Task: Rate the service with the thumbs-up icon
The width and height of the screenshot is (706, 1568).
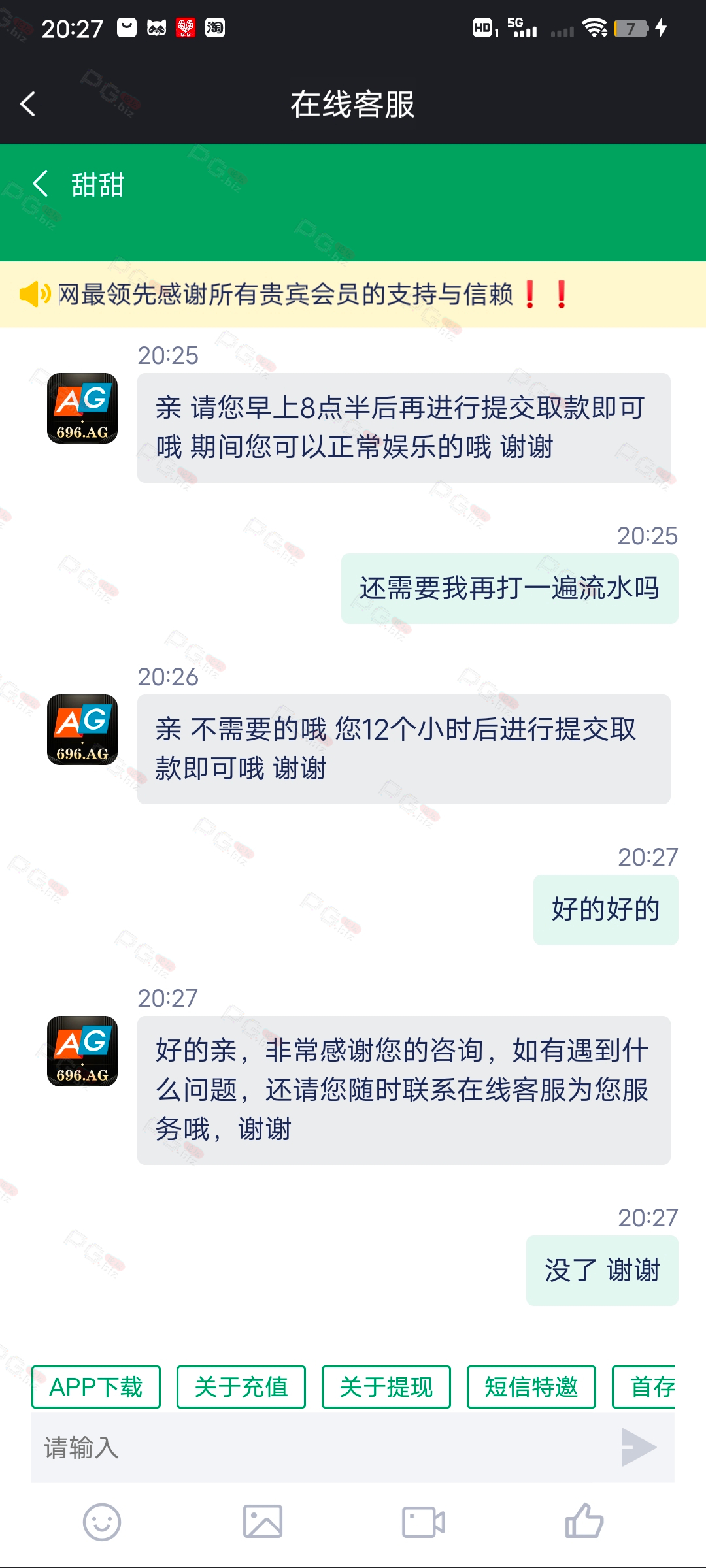Action: 584,1521
